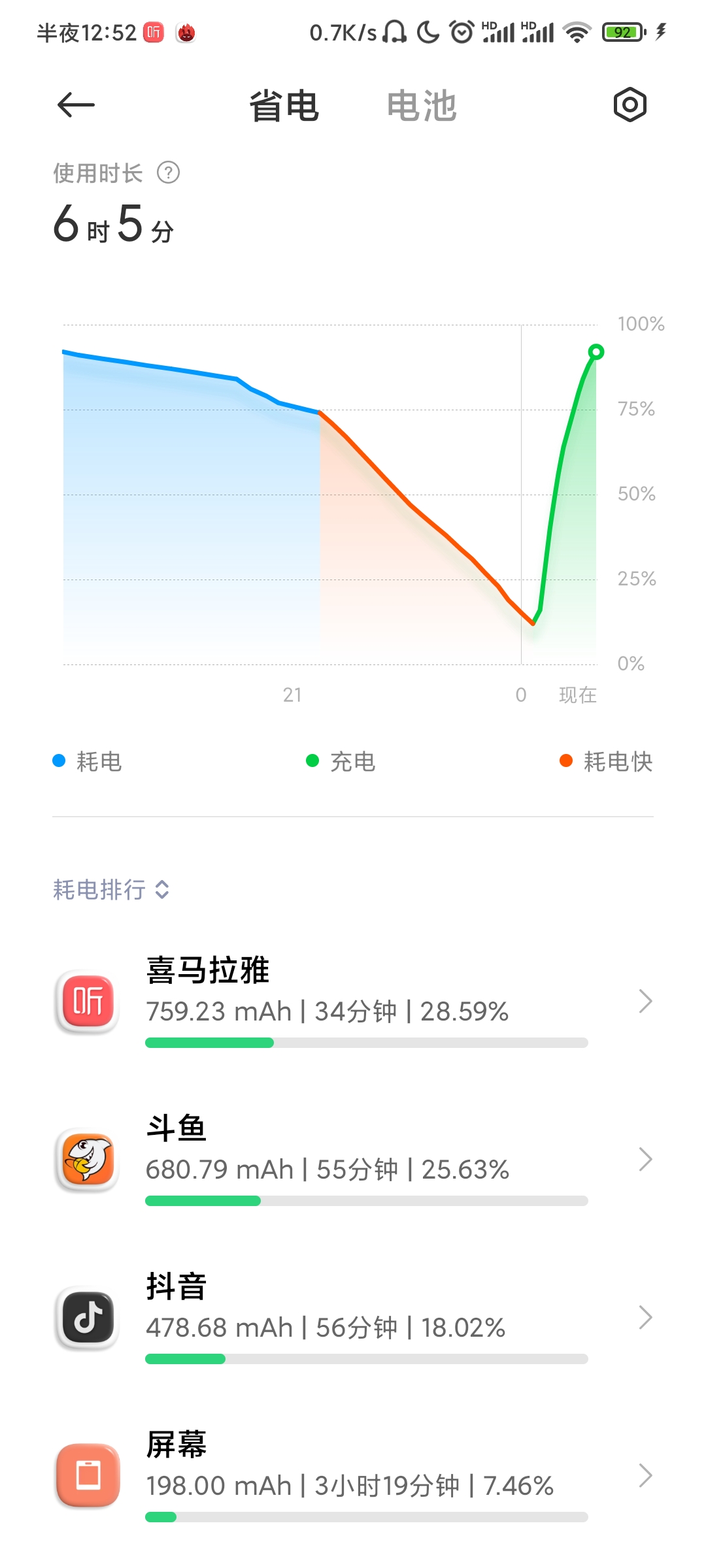
Task: Open 喜马拉雅 power usage details
Action: [353, 1001]
